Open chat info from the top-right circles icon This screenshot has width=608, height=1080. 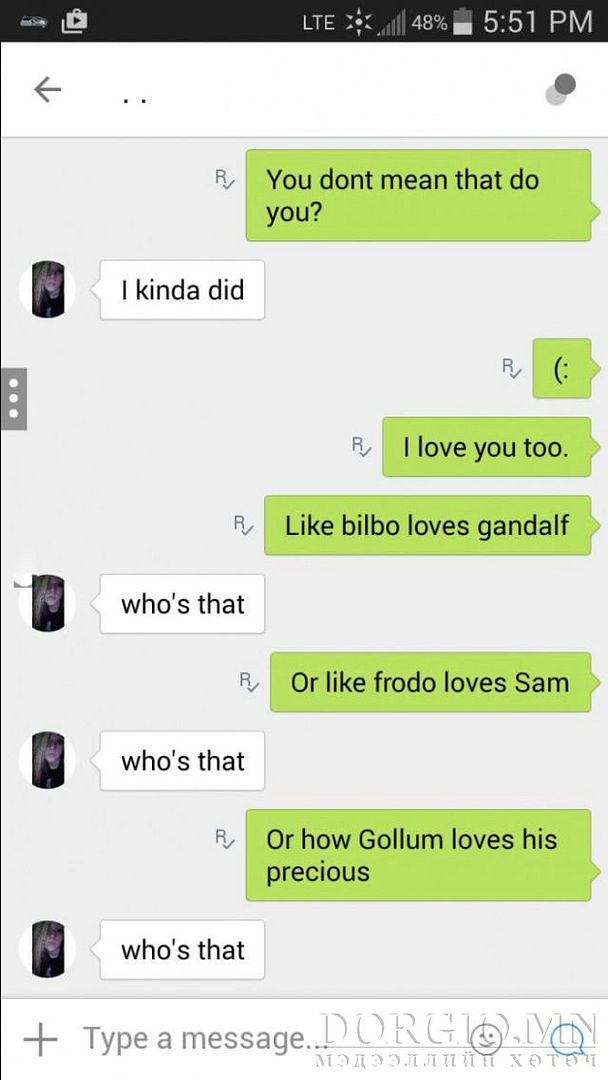(x=560, y=89)
